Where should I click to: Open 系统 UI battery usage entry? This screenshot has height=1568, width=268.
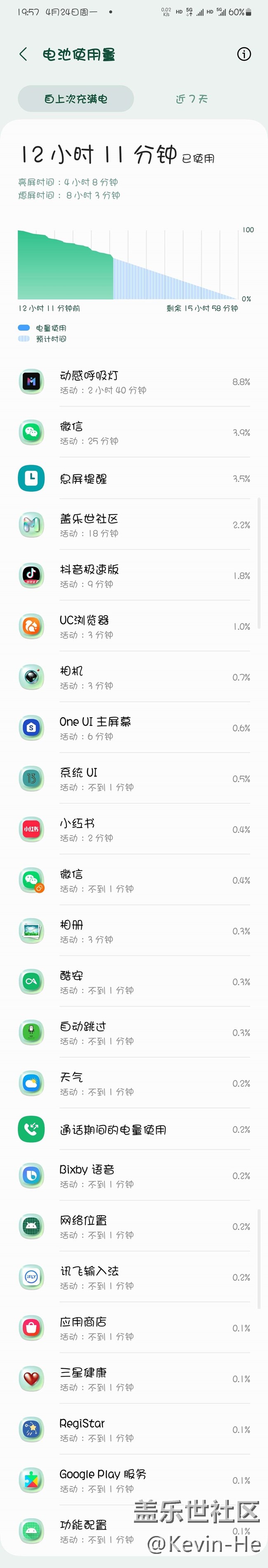134,779
